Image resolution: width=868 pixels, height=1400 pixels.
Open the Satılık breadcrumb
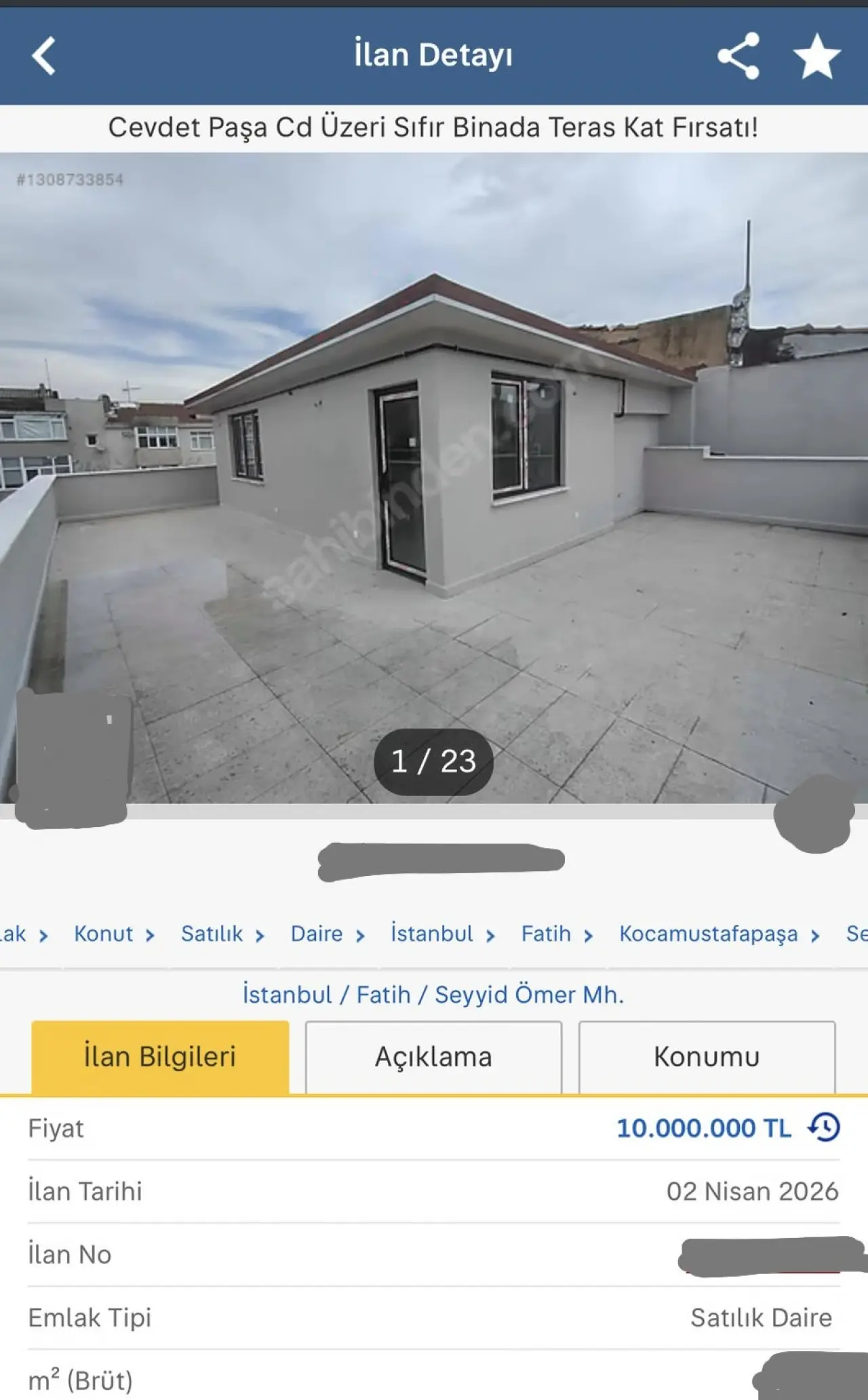[212, 934]
